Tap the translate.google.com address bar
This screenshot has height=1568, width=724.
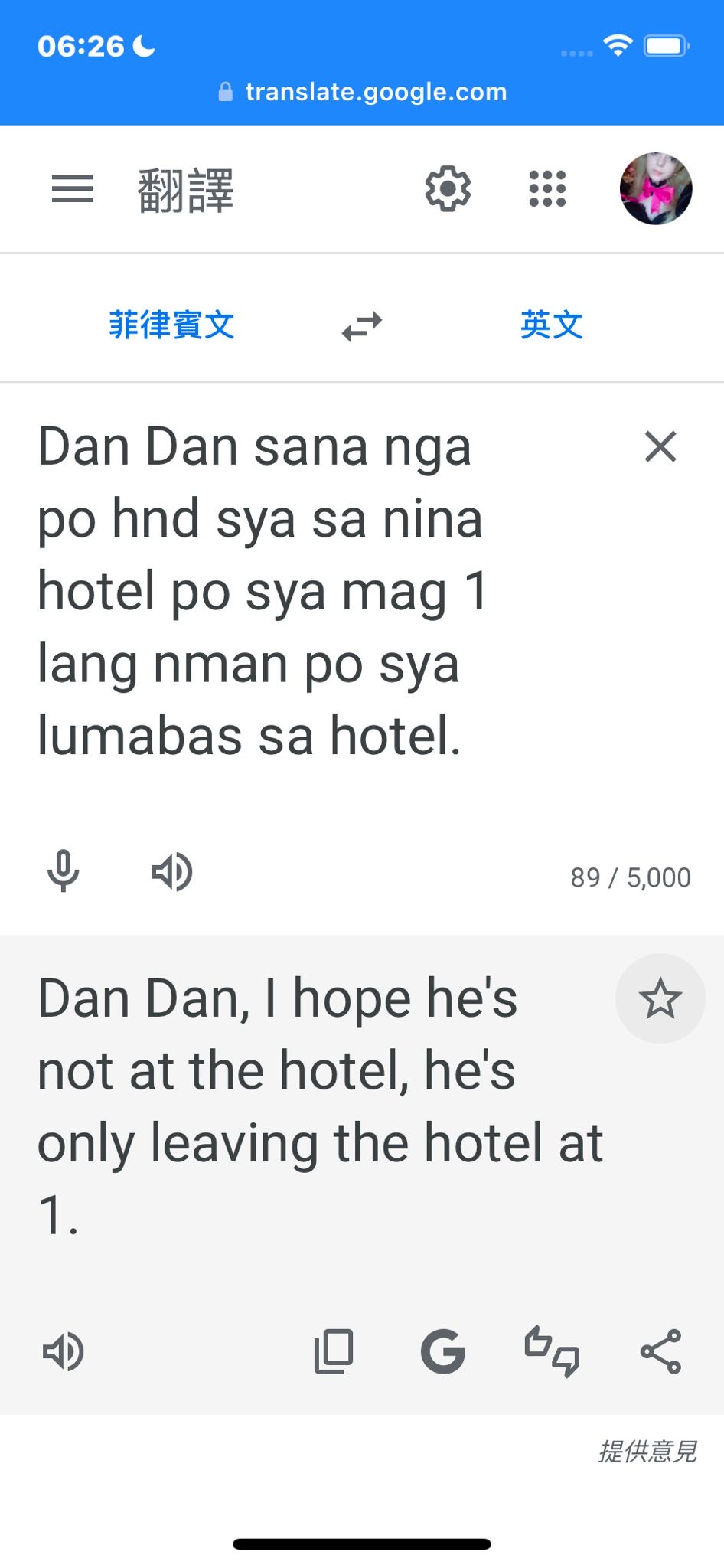click(362, 92)
